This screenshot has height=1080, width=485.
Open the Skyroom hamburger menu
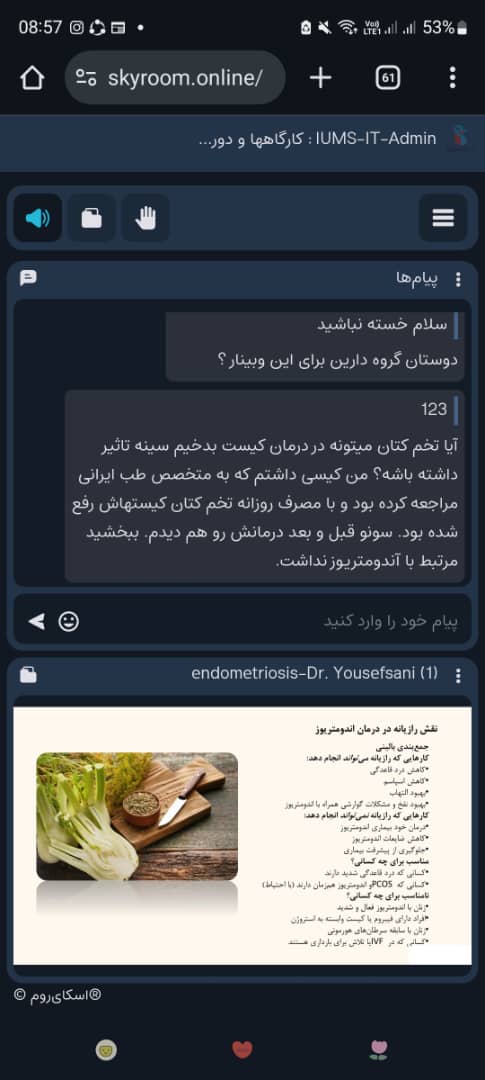(443, 218)
